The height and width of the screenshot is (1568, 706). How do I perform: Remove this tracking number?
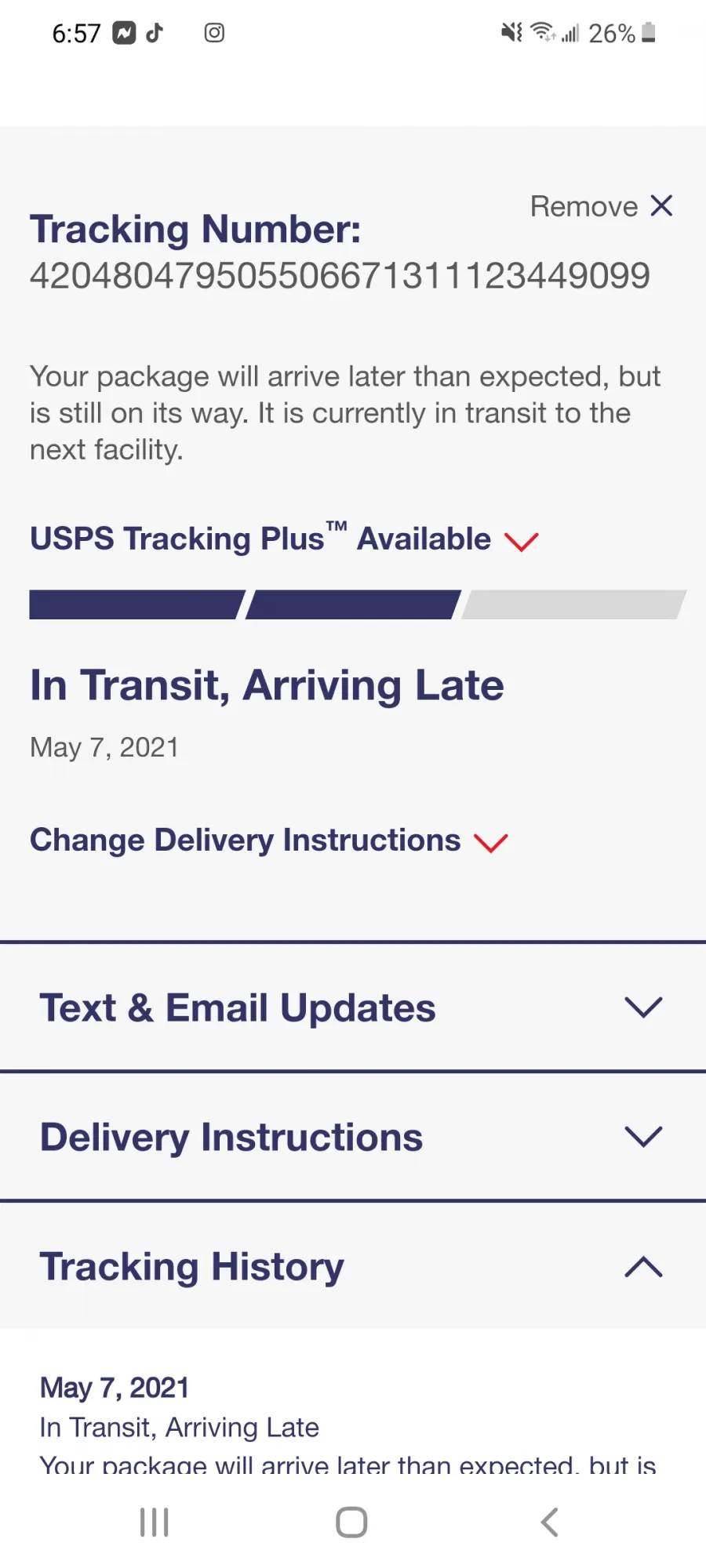click(x=602, y=206)
